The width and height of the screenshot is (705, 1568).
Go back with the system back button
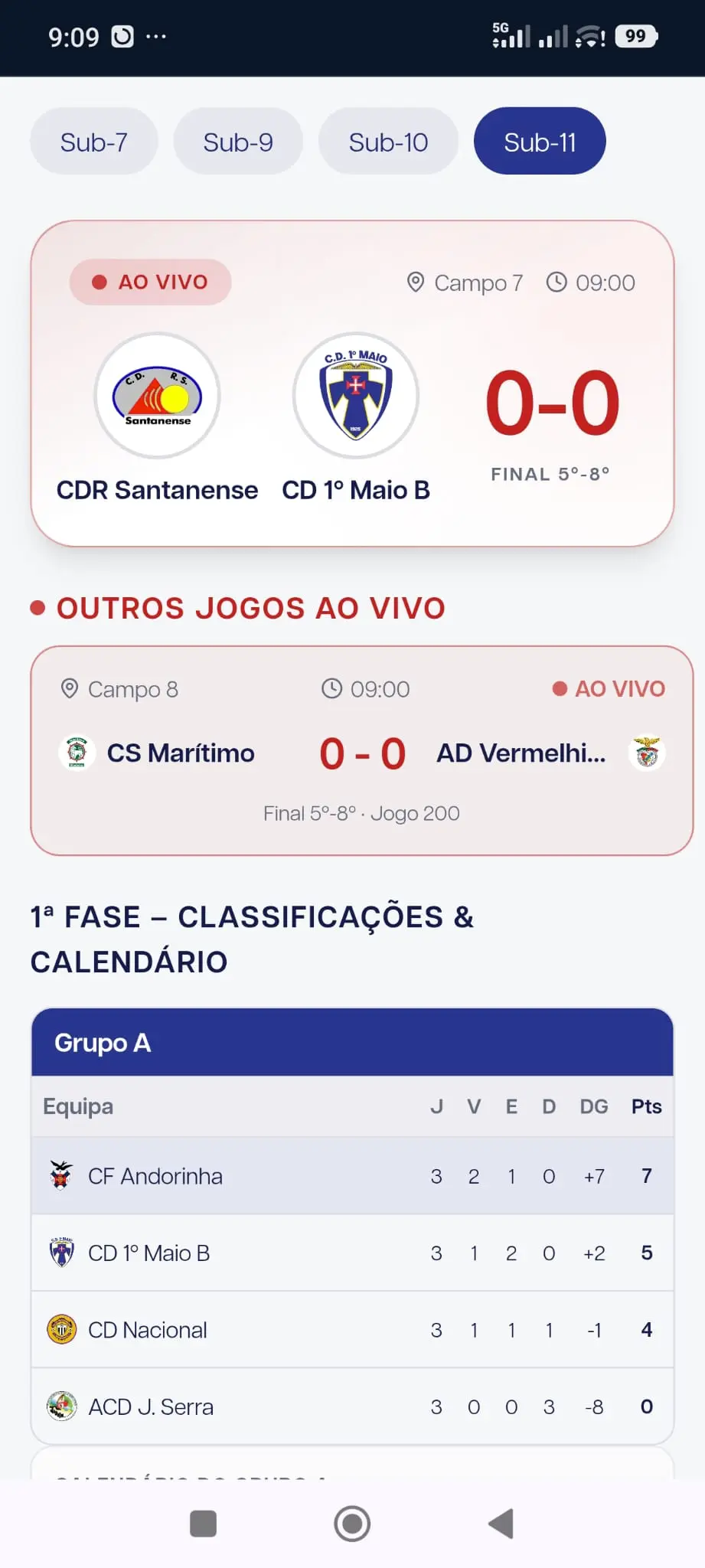501,1524
